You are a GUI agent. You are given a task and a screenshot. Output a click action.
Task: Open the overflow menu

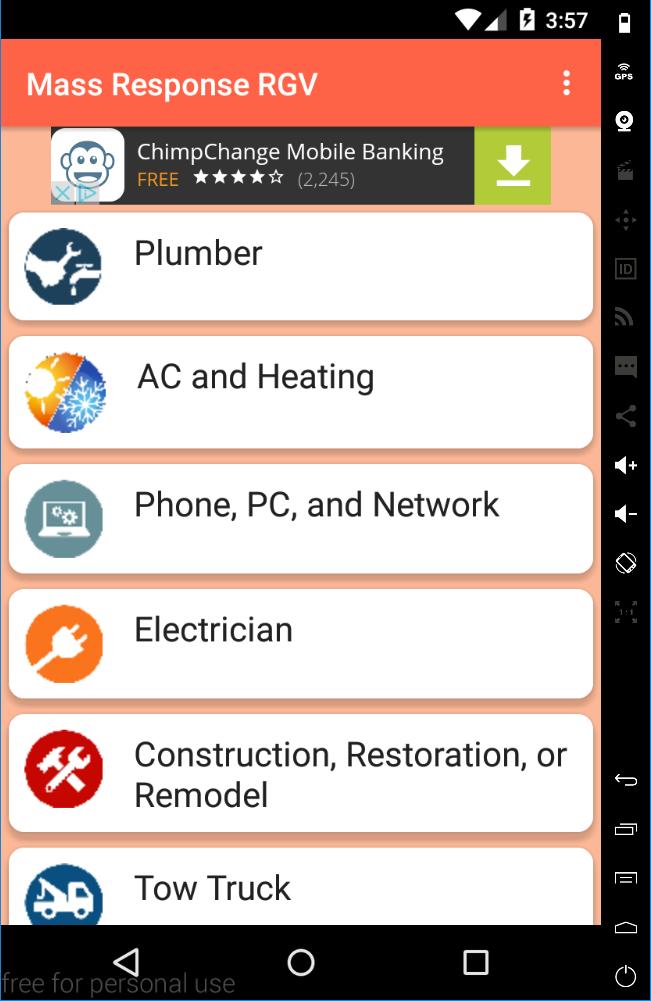[x=566, y=83]
